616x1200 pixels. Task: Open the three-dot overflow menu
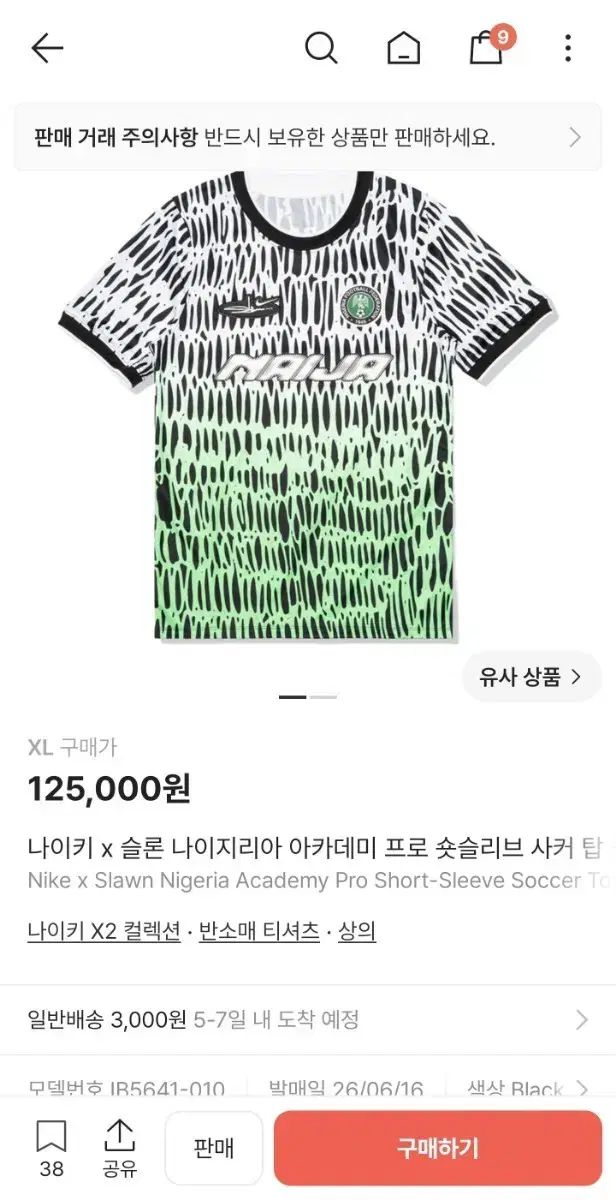point(568,48)
